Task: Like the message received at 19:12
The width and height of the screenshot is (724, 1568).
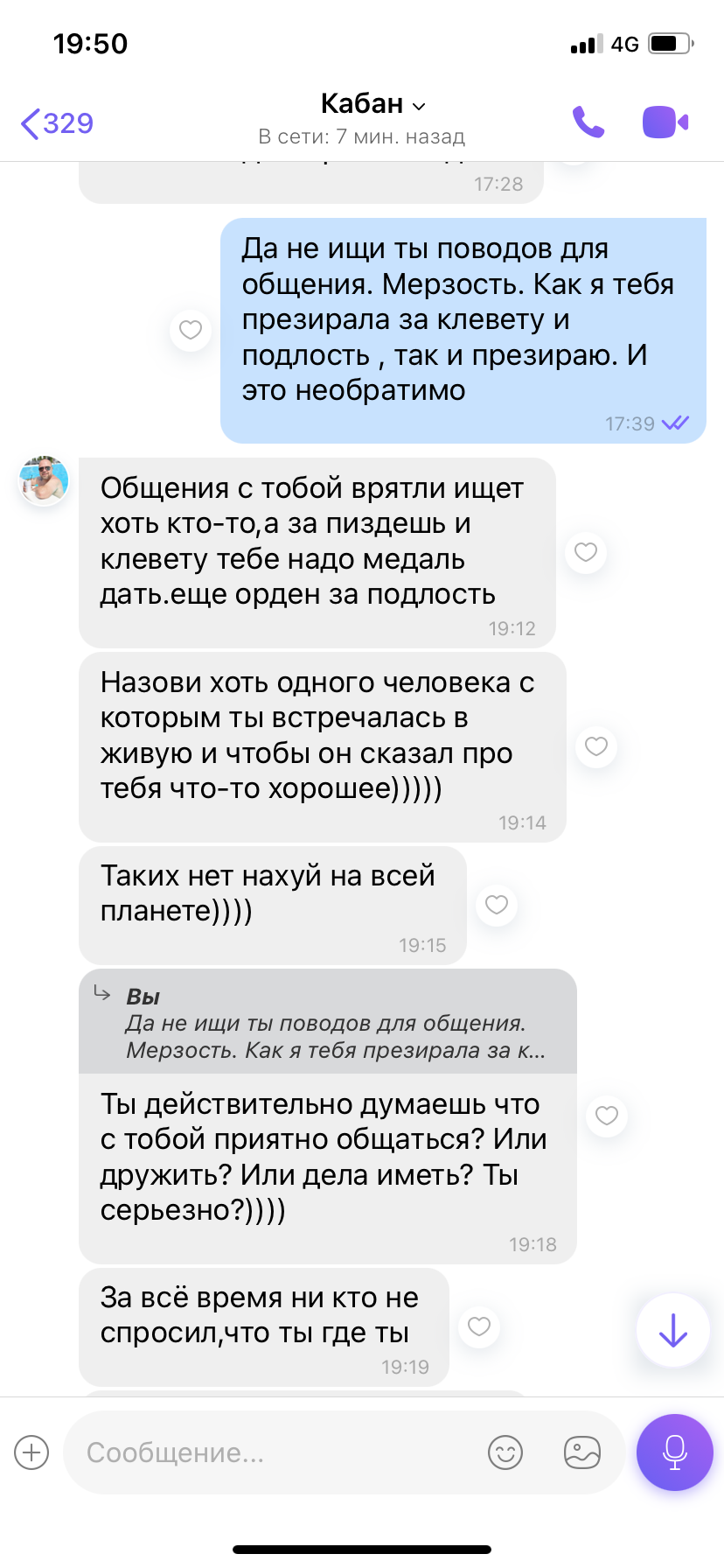Action: 586,552
